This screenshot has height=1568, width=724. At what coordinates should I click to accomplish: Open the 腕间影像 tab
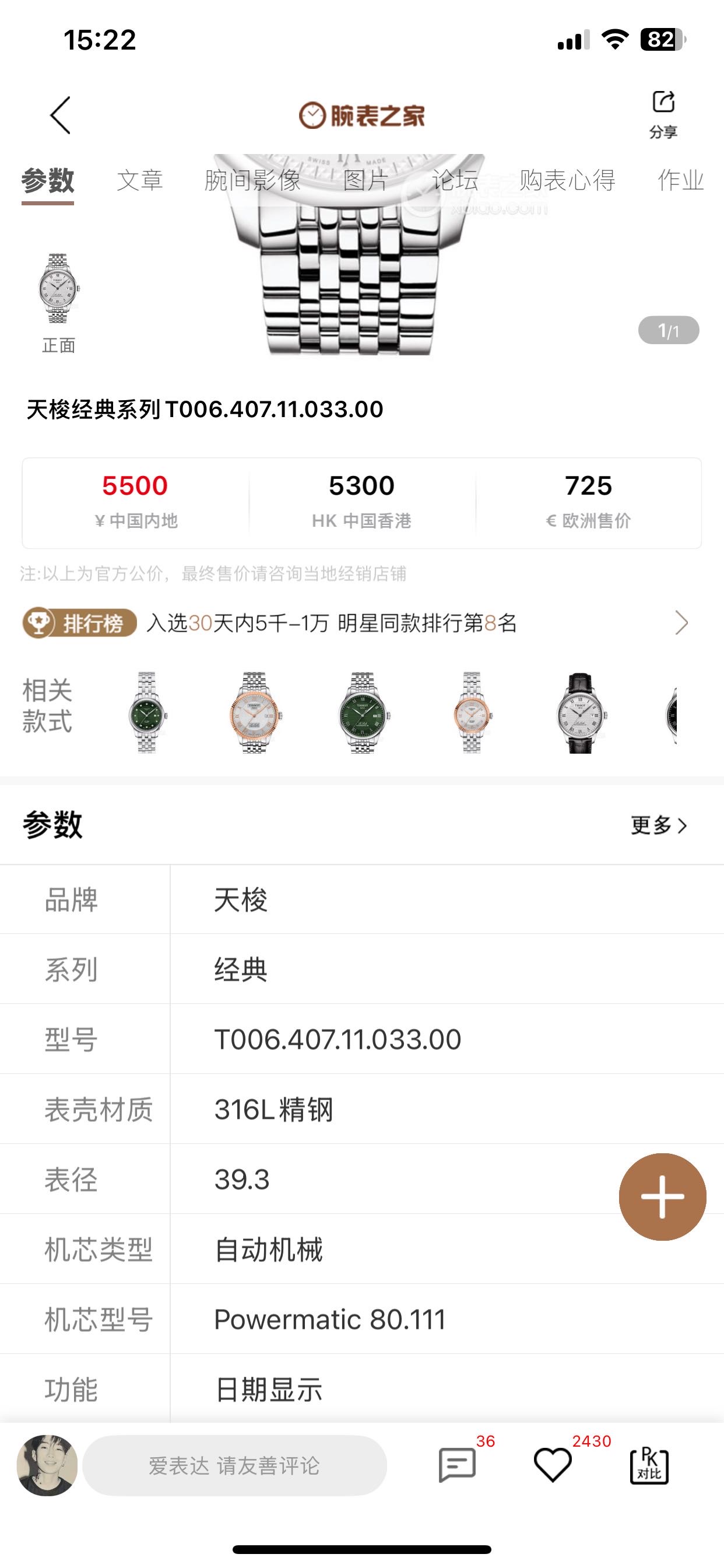click(252, 181)
